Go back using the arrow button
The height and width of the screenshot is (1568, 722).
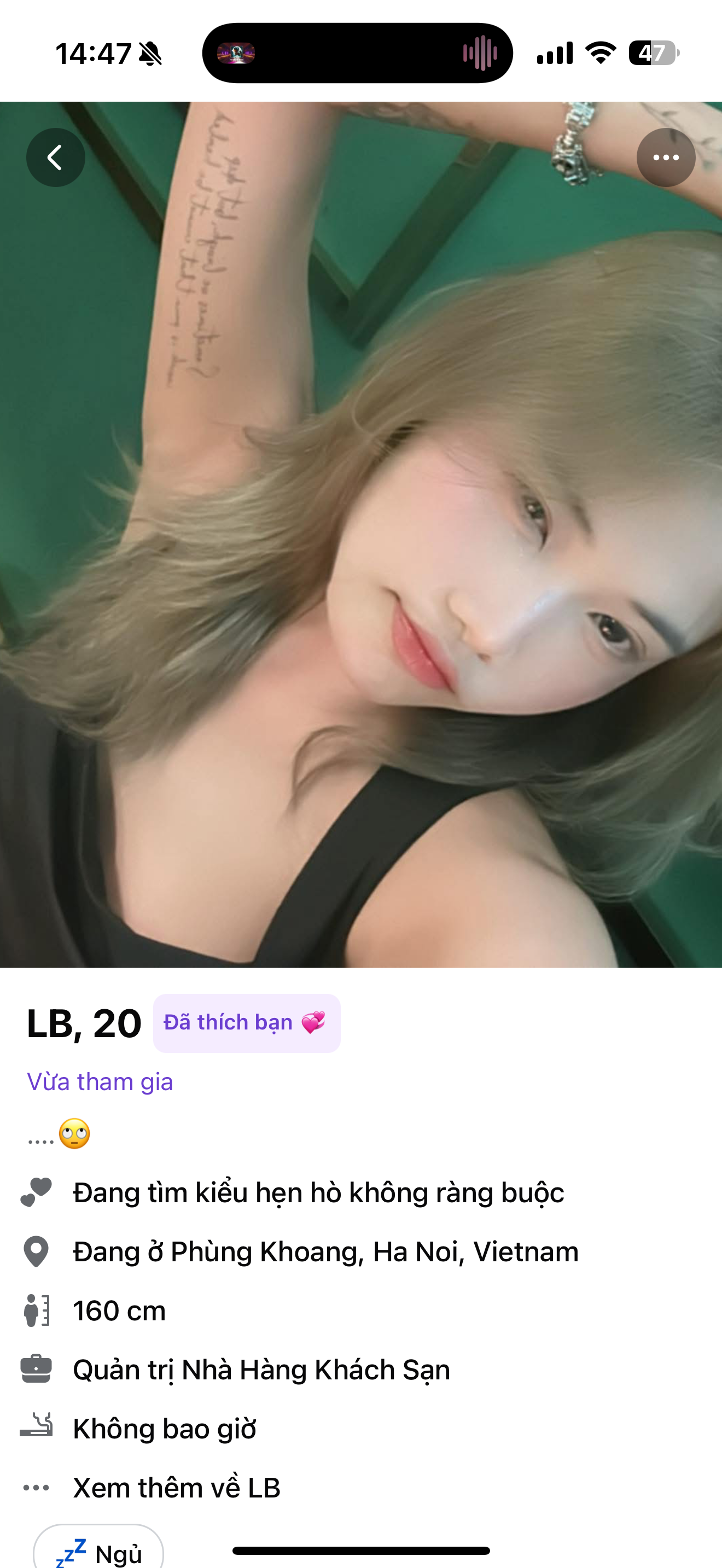tap(55, 157)
